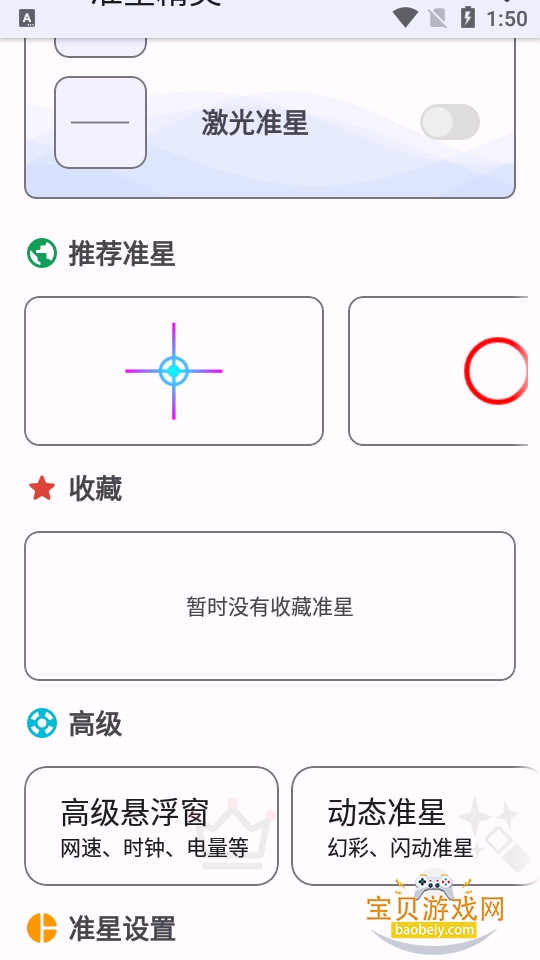Choose the red circle recommended crosshair

pyautogui.click(x=438, y=371)
